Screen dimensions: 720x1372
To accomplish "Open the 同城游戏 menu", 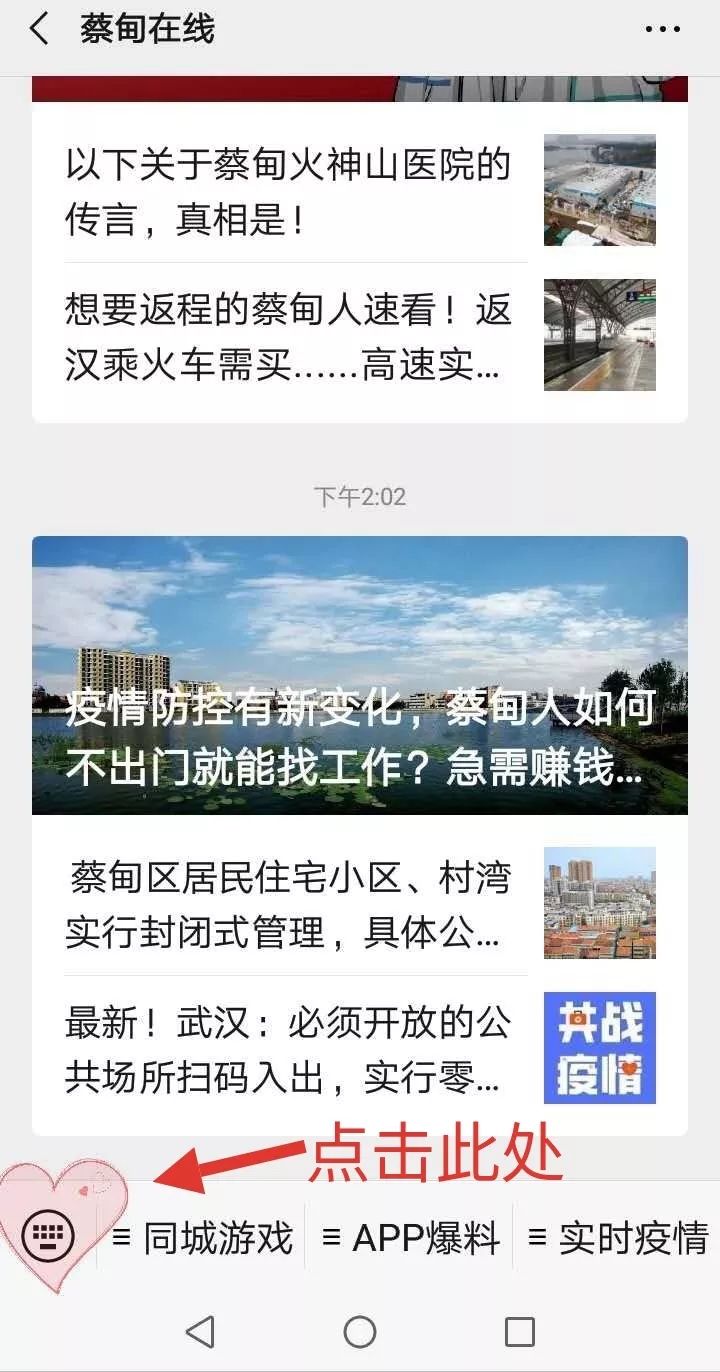I will (224, 1237).
